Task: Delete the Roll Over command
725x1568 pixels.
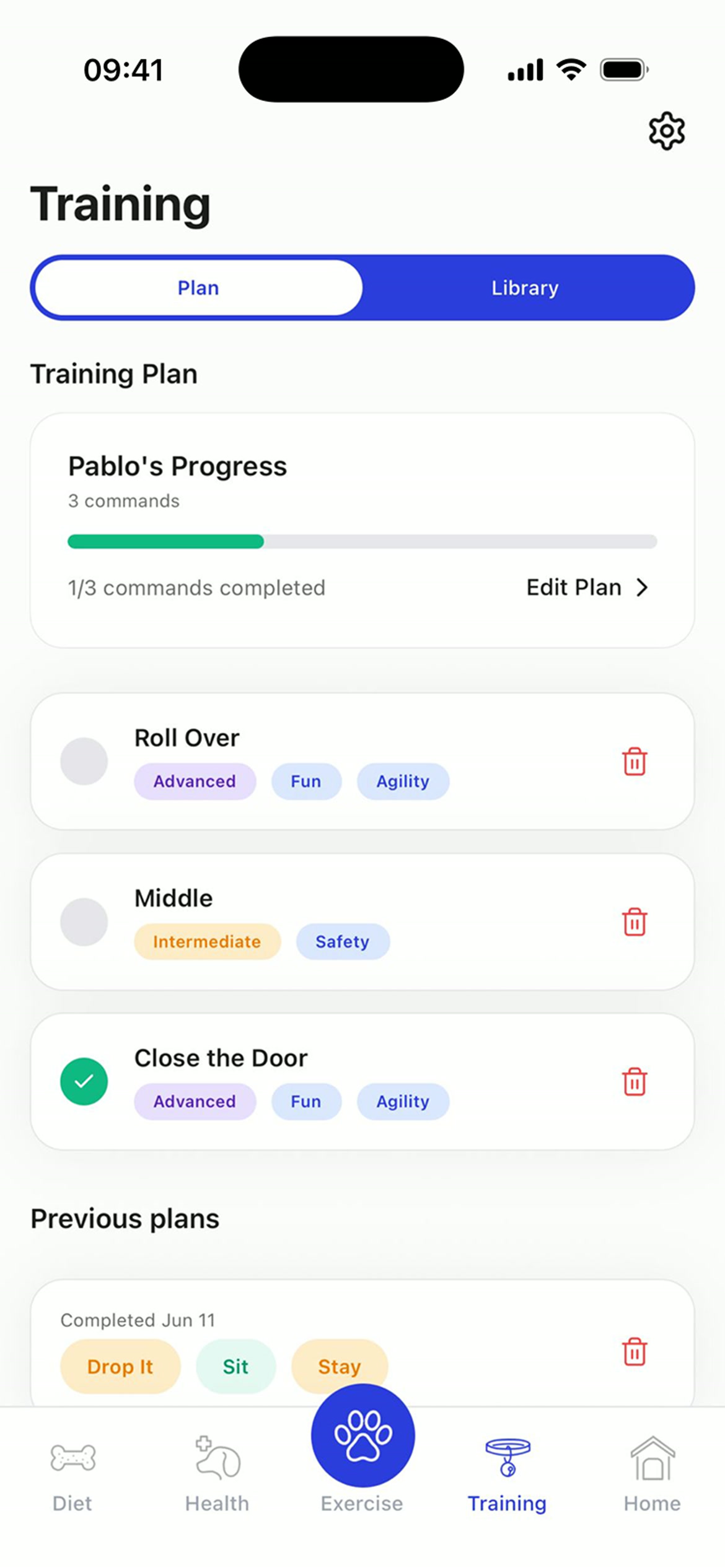Action: tap(635, 761)
